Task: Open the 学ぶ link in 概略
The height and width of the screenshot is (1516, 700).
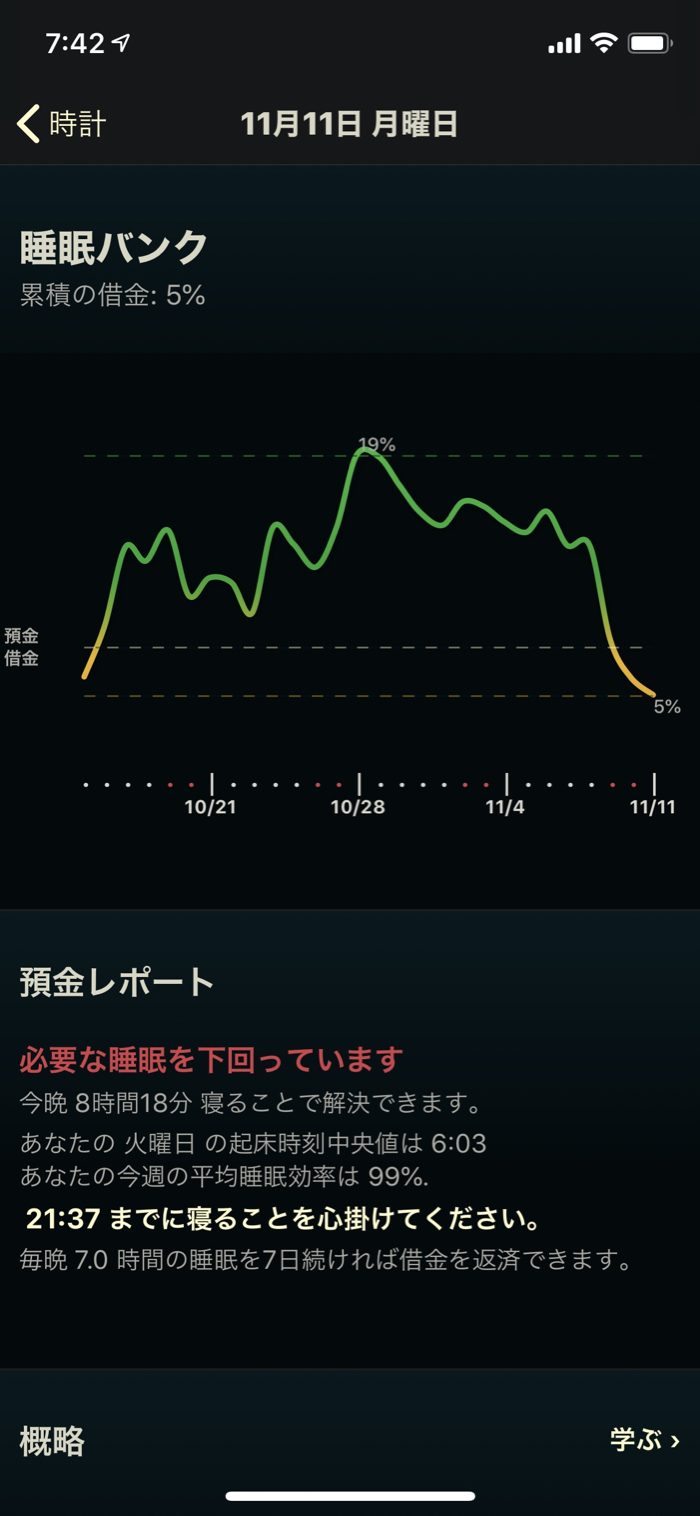Action: coord(644,1440)
